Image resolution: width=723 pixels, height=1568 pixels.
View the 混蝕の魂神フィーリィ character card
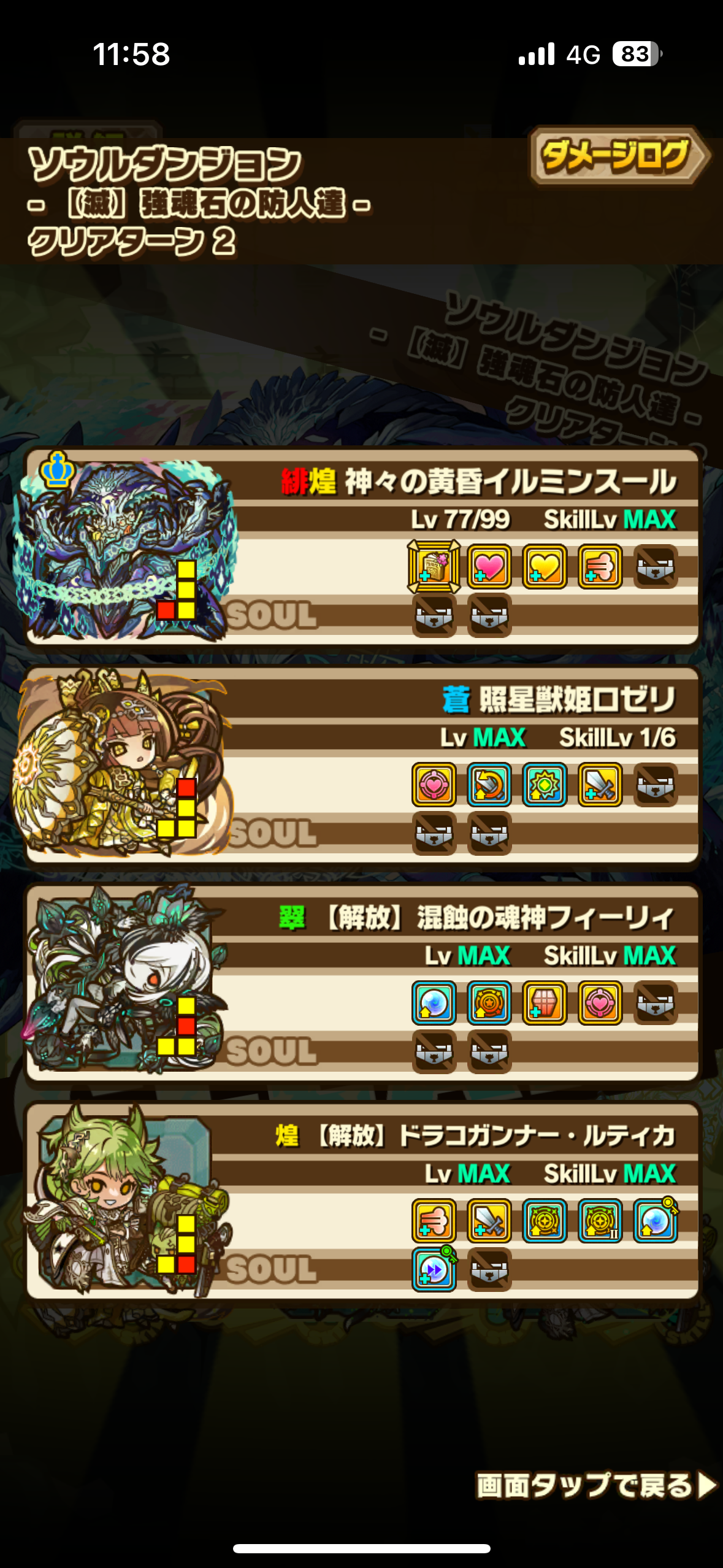tap(362, 983)
